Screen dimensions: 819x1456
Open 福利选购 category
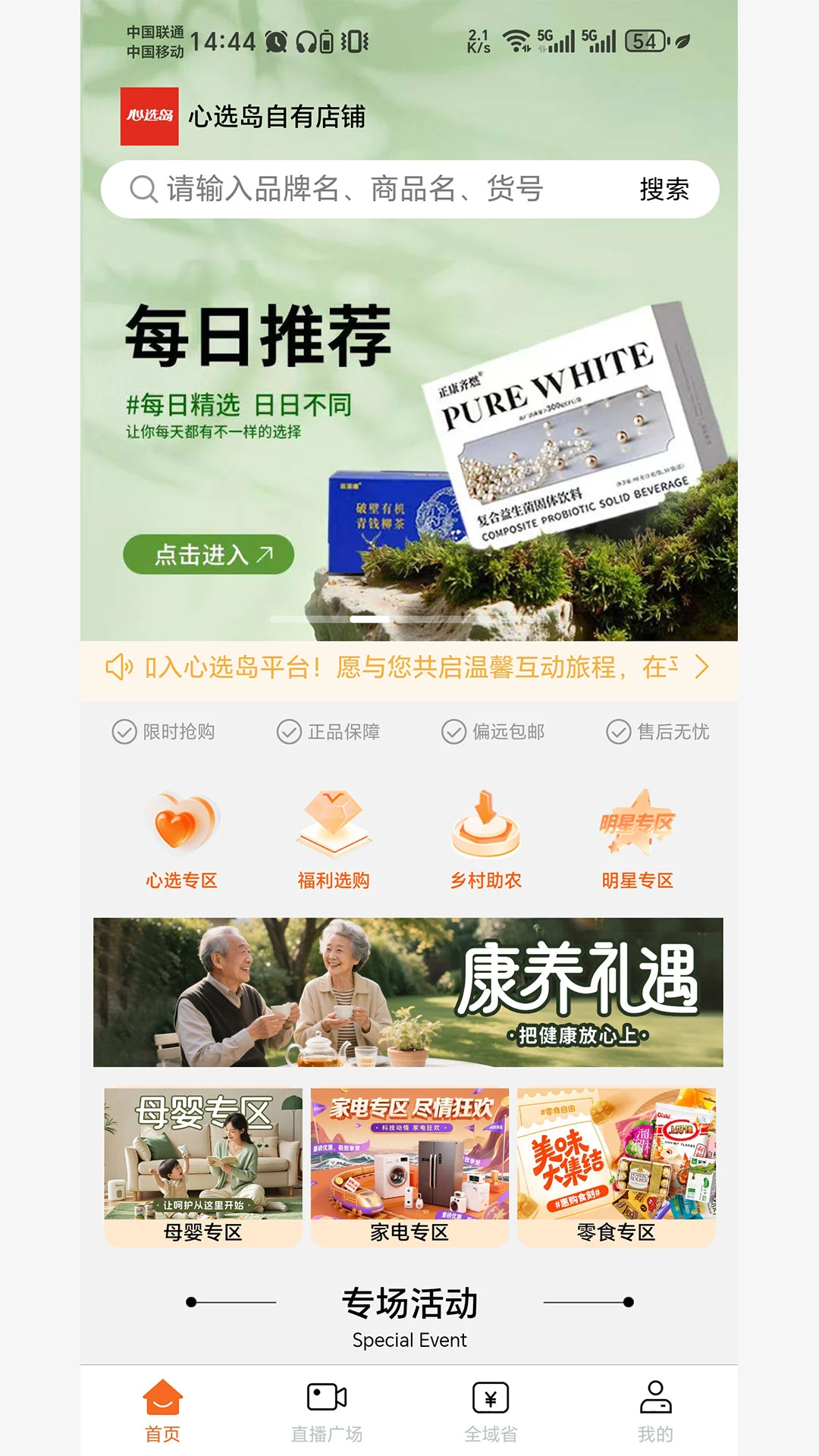coord(334,838)
